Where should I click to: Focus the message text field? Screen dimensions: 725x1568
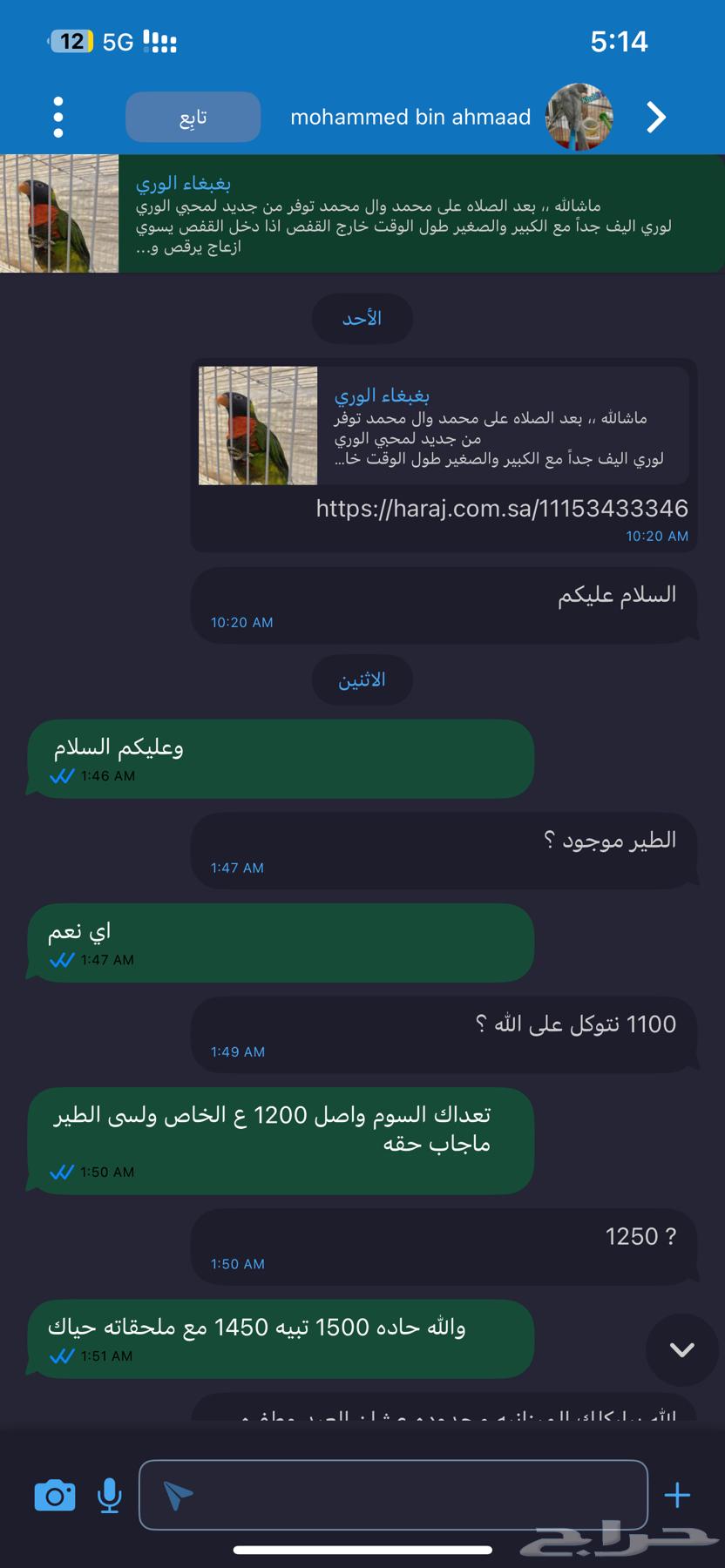(410, 1496)
